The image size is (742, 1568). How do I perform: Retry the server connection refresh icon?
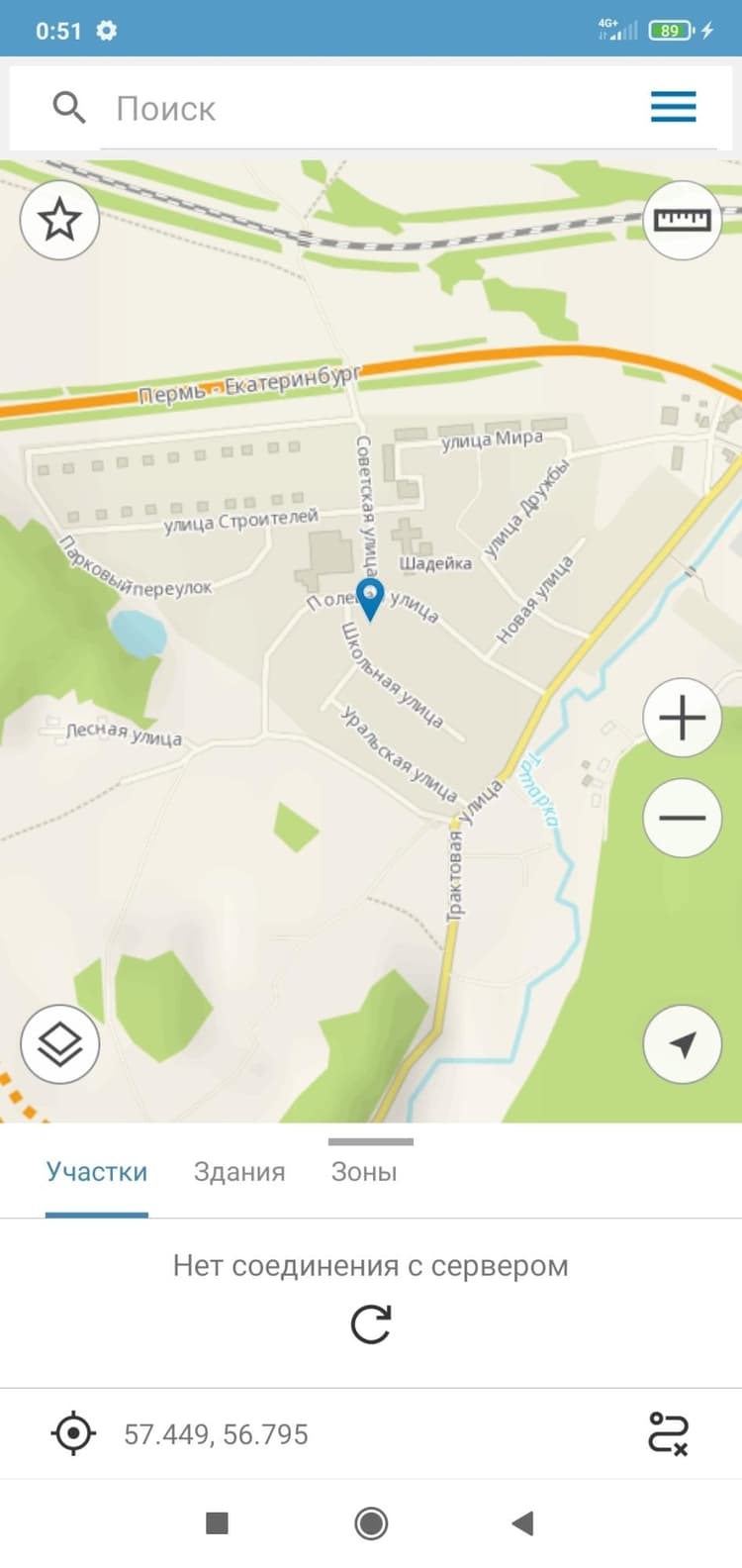[x=371, y=1323]
